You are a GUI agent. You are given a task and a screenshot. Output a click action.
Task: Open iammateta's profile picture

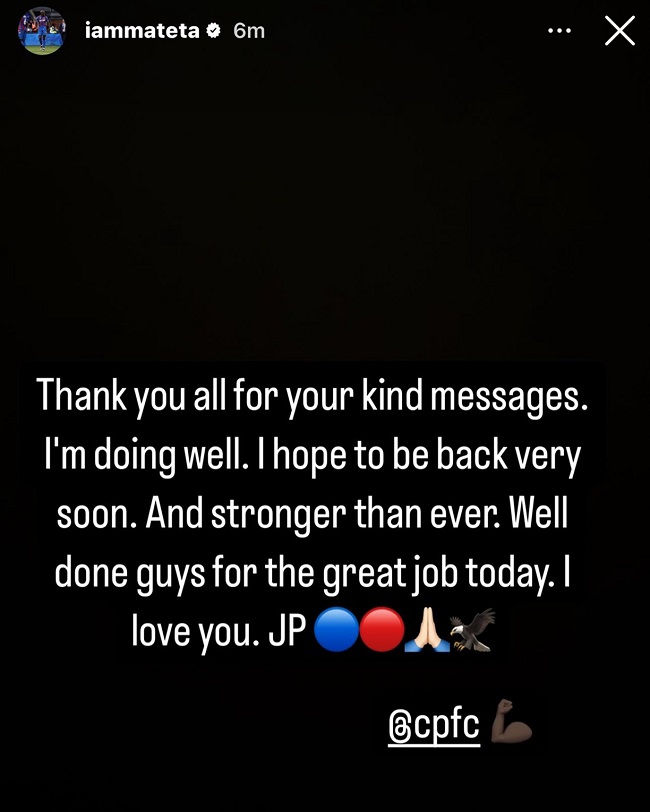point(43,32)
